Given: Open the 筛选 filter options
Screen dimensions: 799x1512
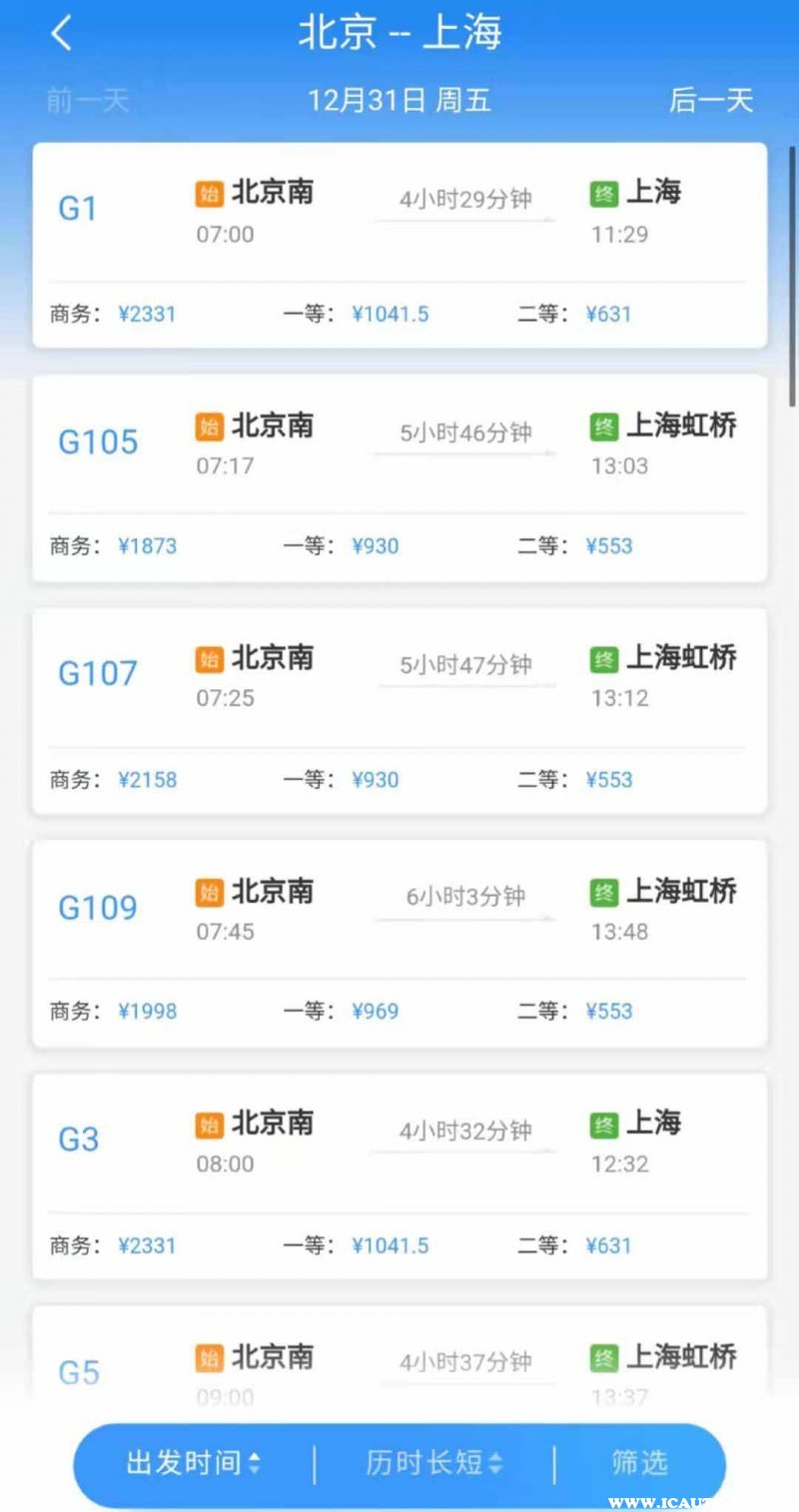Looking at the screenshot, I should coord(639,1464).
